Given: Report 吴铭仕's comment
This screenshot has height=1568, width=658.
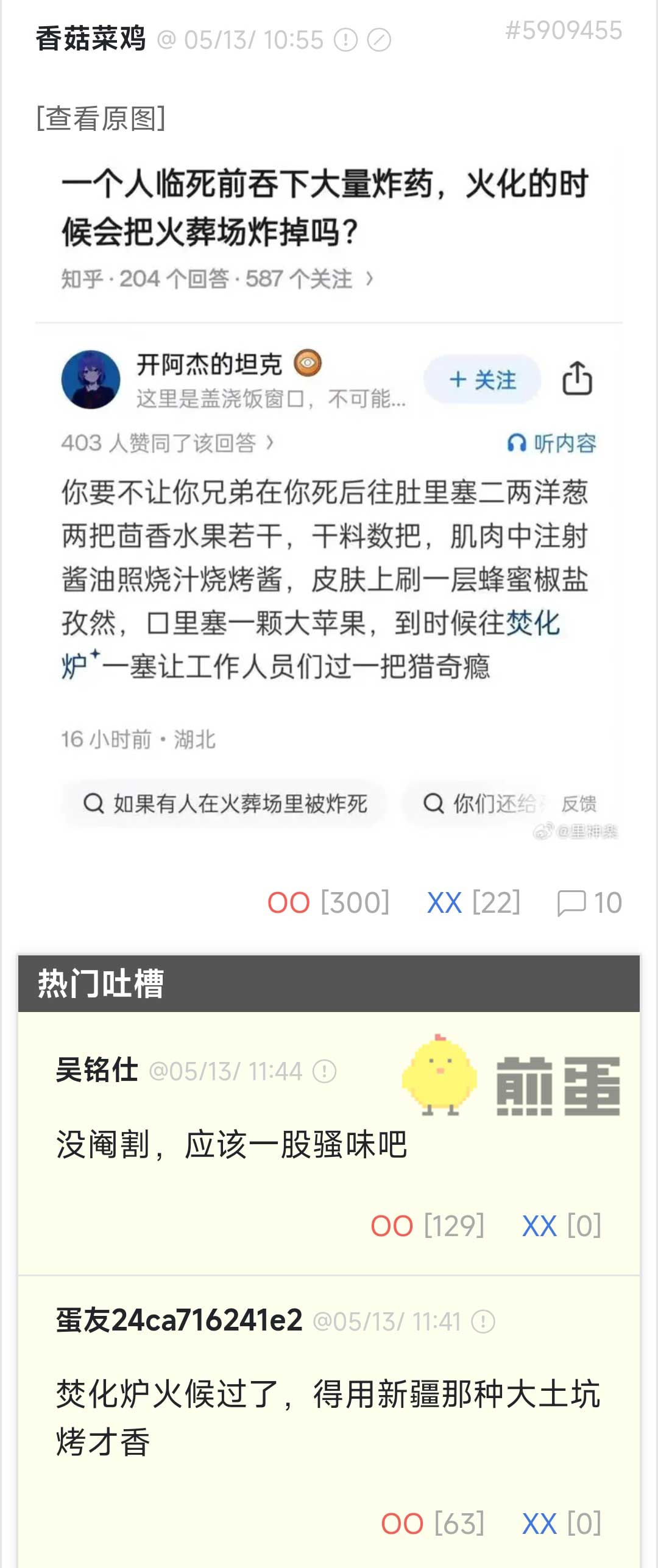Looking at the screenshot, I should click(324, 1071).
